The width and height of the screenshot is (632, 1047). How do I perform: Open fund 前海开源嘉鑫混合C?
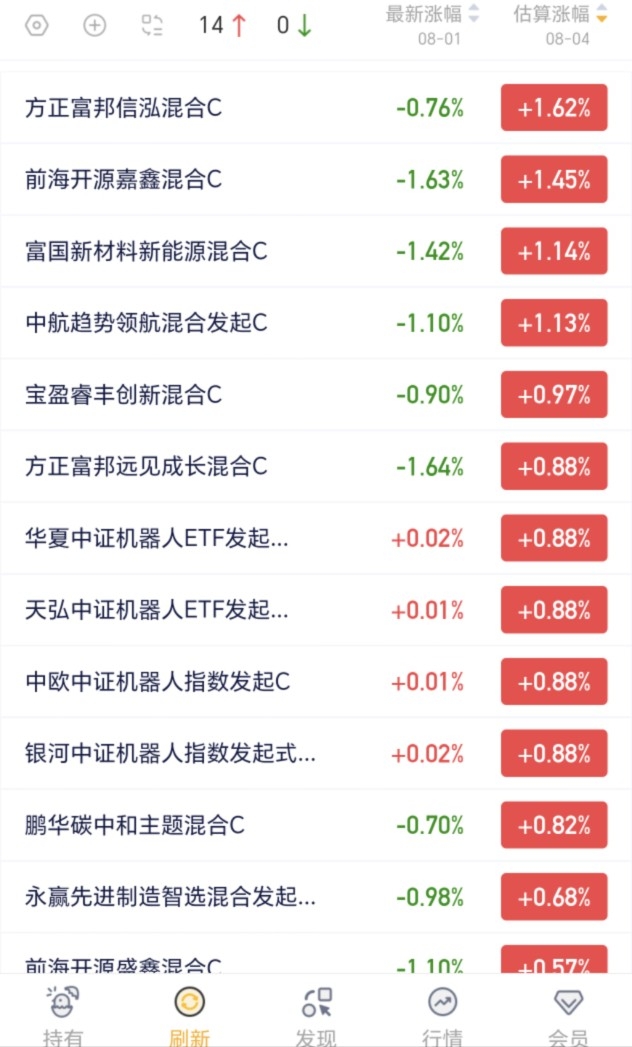(316, 180)
